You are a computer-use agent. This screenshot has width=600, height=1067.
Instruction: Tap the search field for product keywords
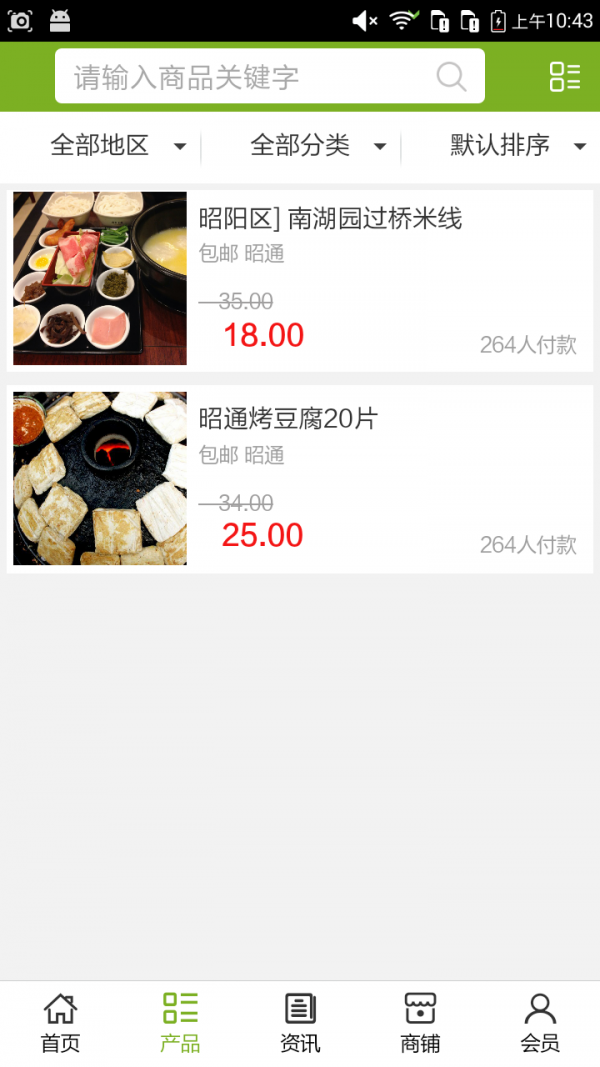(250, 77)
